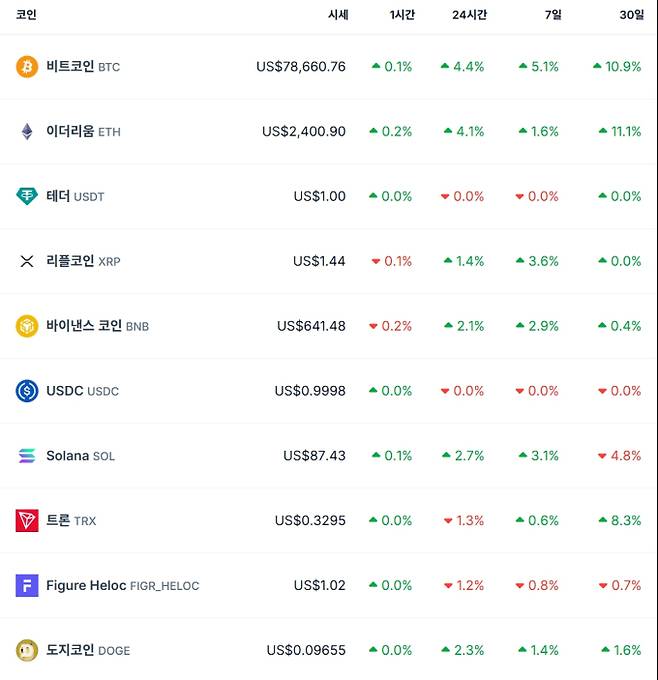Open the 도지코인 DOGE row

70,651
